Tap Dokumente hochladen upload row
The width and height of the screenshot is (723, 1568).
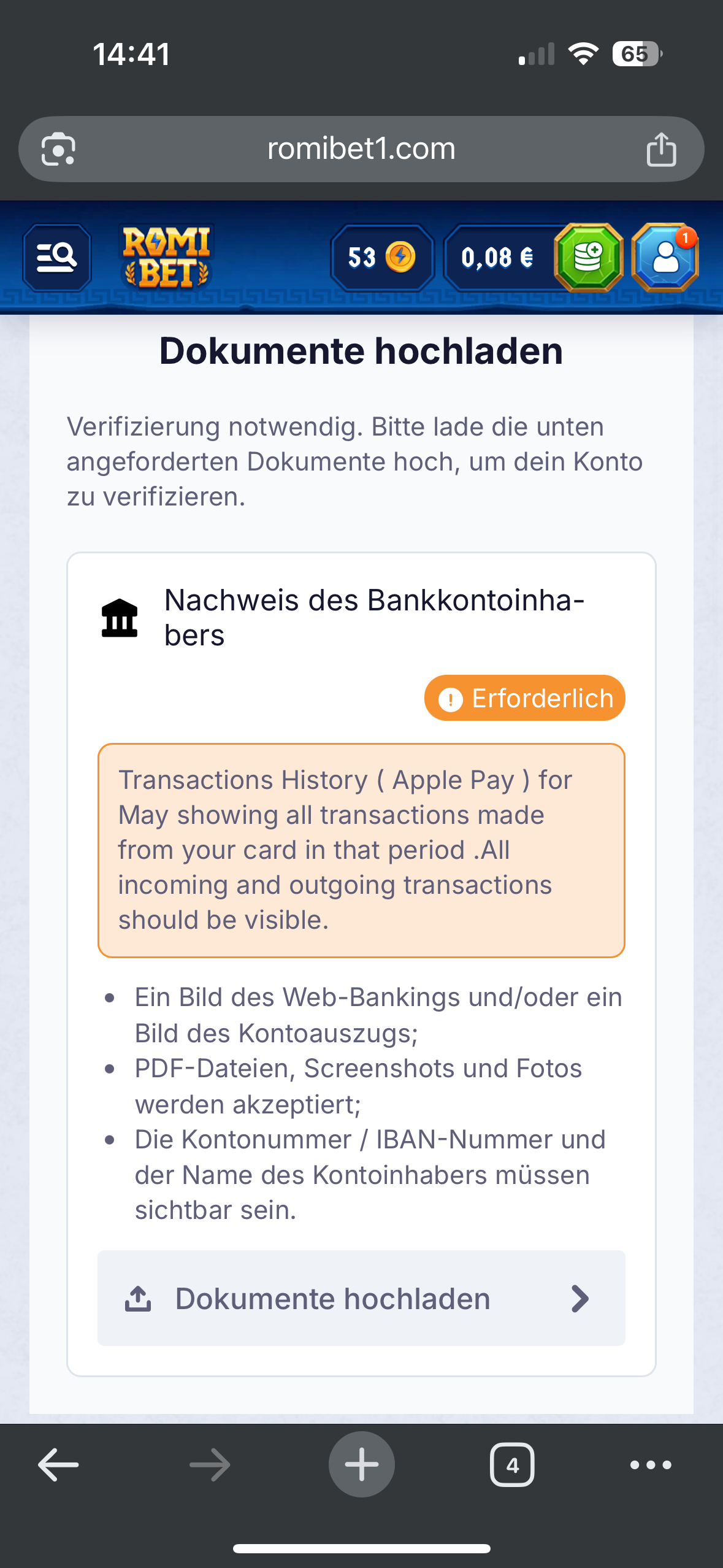point(361,1299)
